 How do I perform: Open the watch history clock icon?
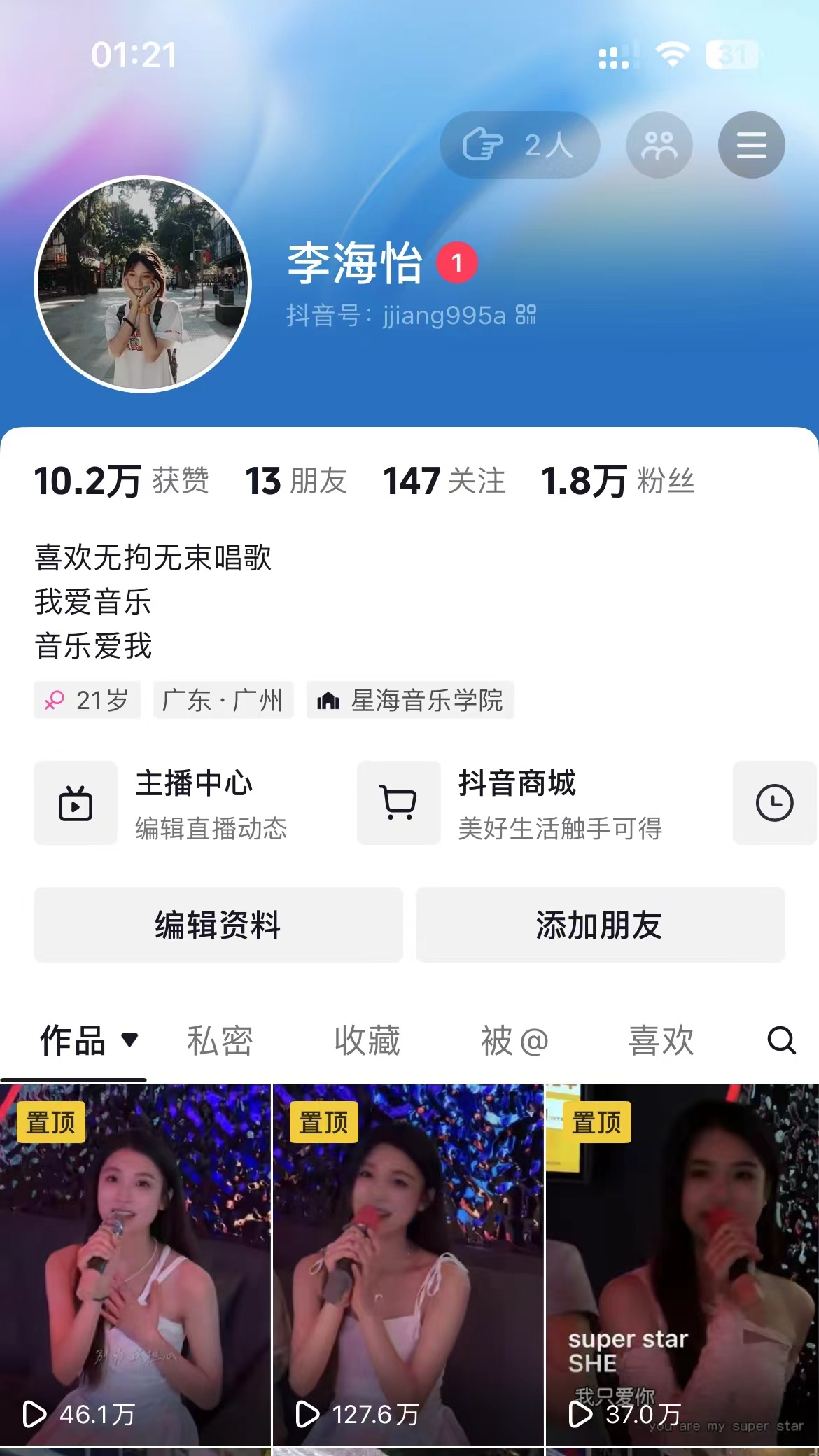coord(773,802)
